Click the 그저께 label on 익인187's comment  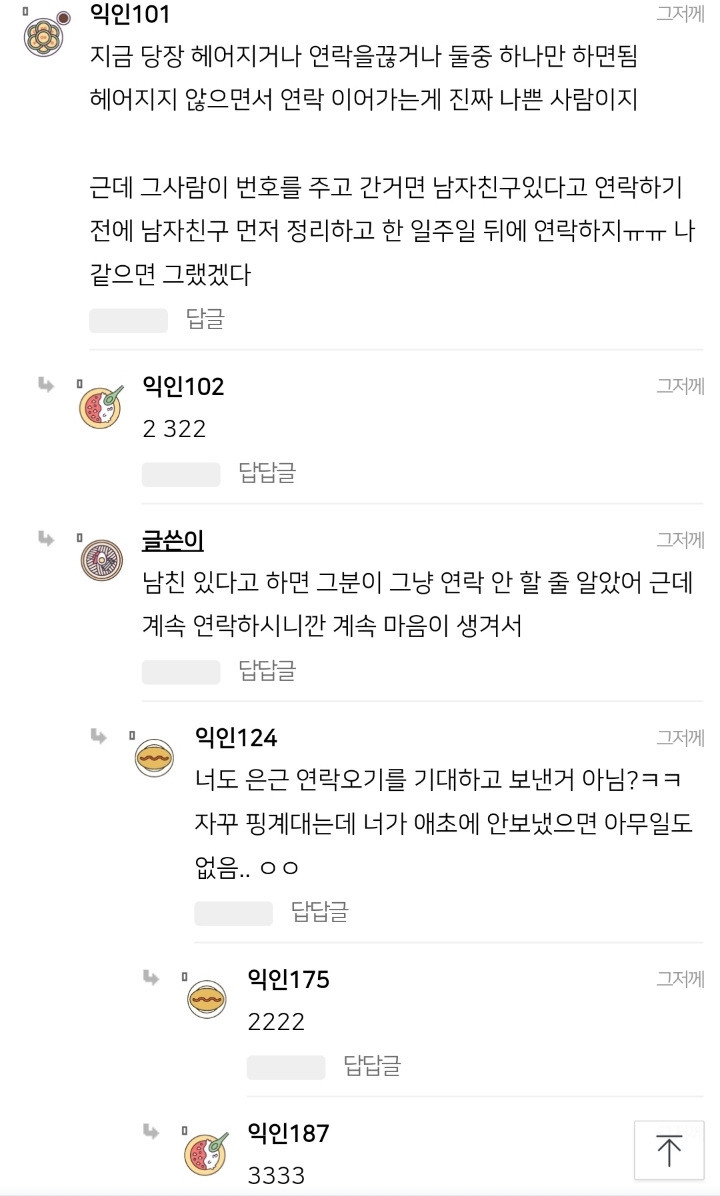[x=679, y=1132]
